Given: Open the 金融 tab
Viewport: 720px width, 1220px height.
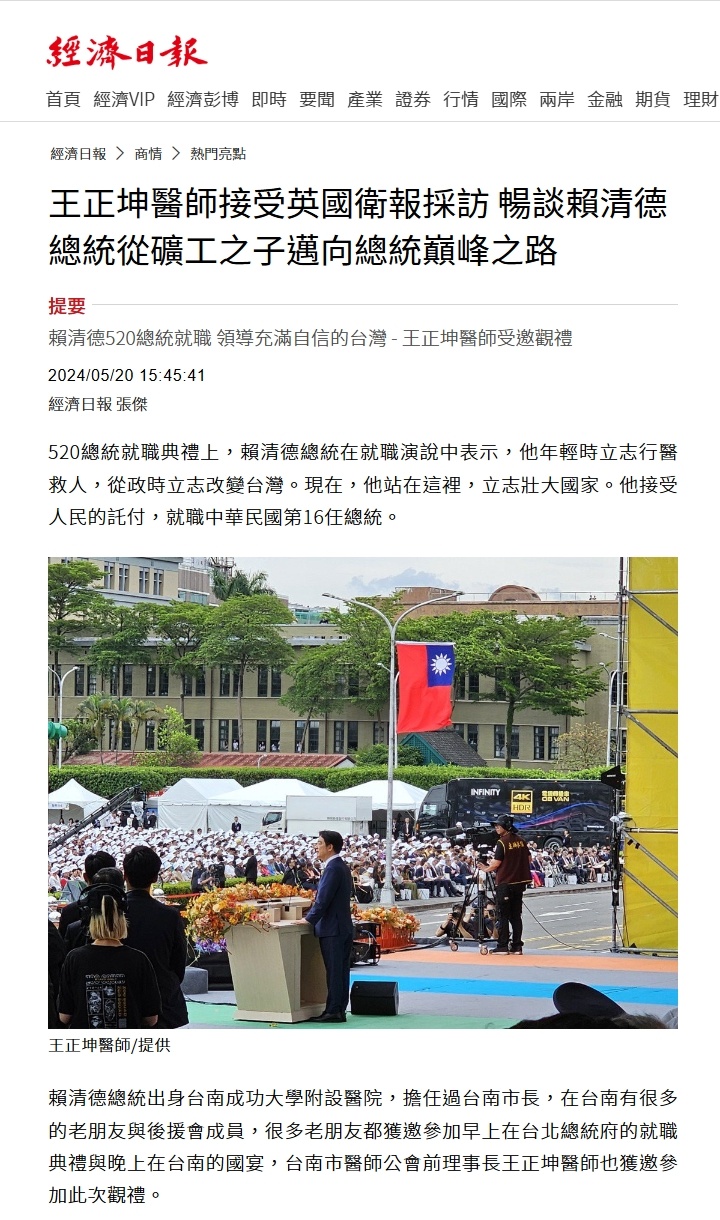Looking at the screenshot, I should (x=605, y=99).
